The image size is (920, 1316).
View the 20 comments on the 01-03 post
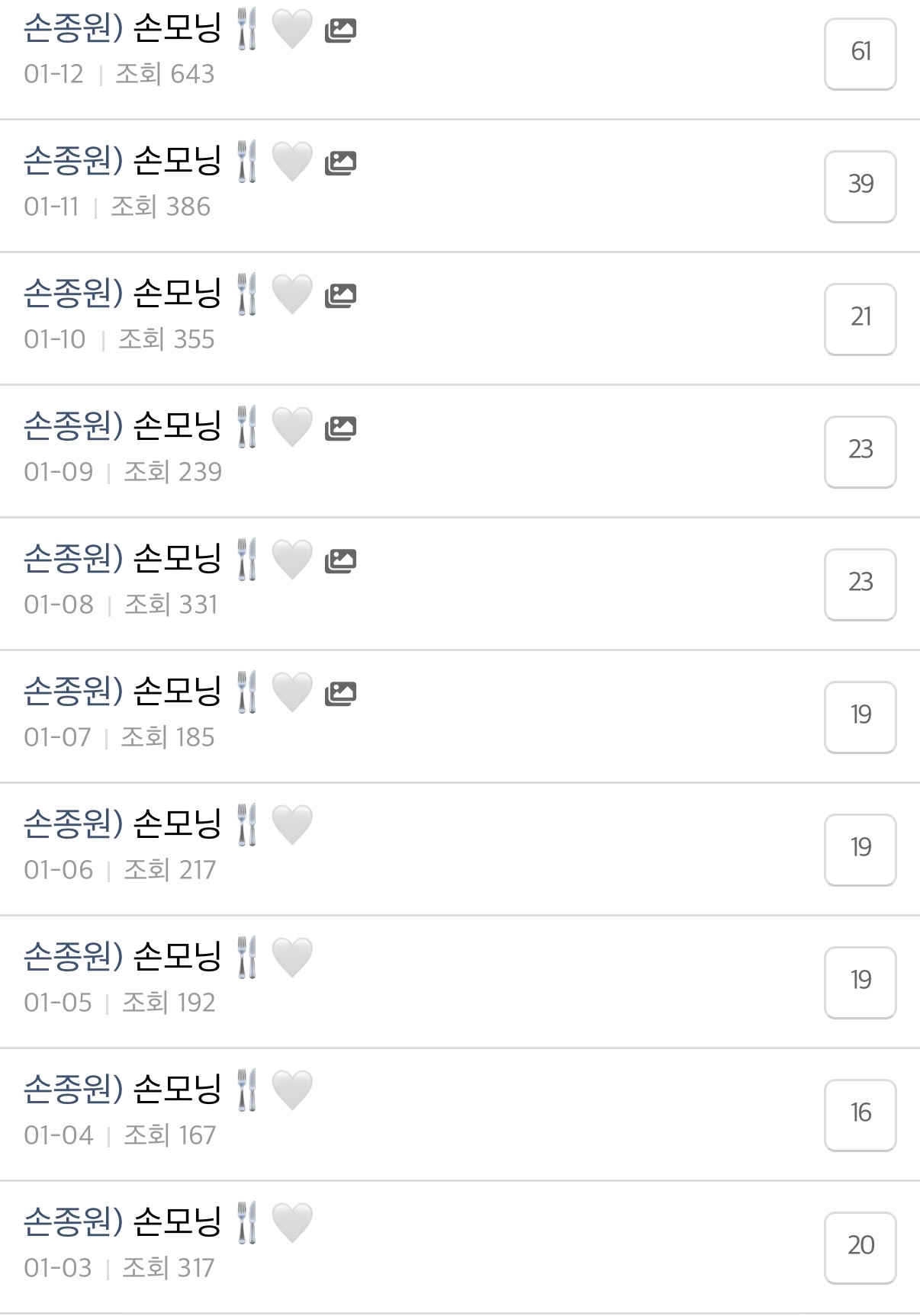pos(860,1248)
